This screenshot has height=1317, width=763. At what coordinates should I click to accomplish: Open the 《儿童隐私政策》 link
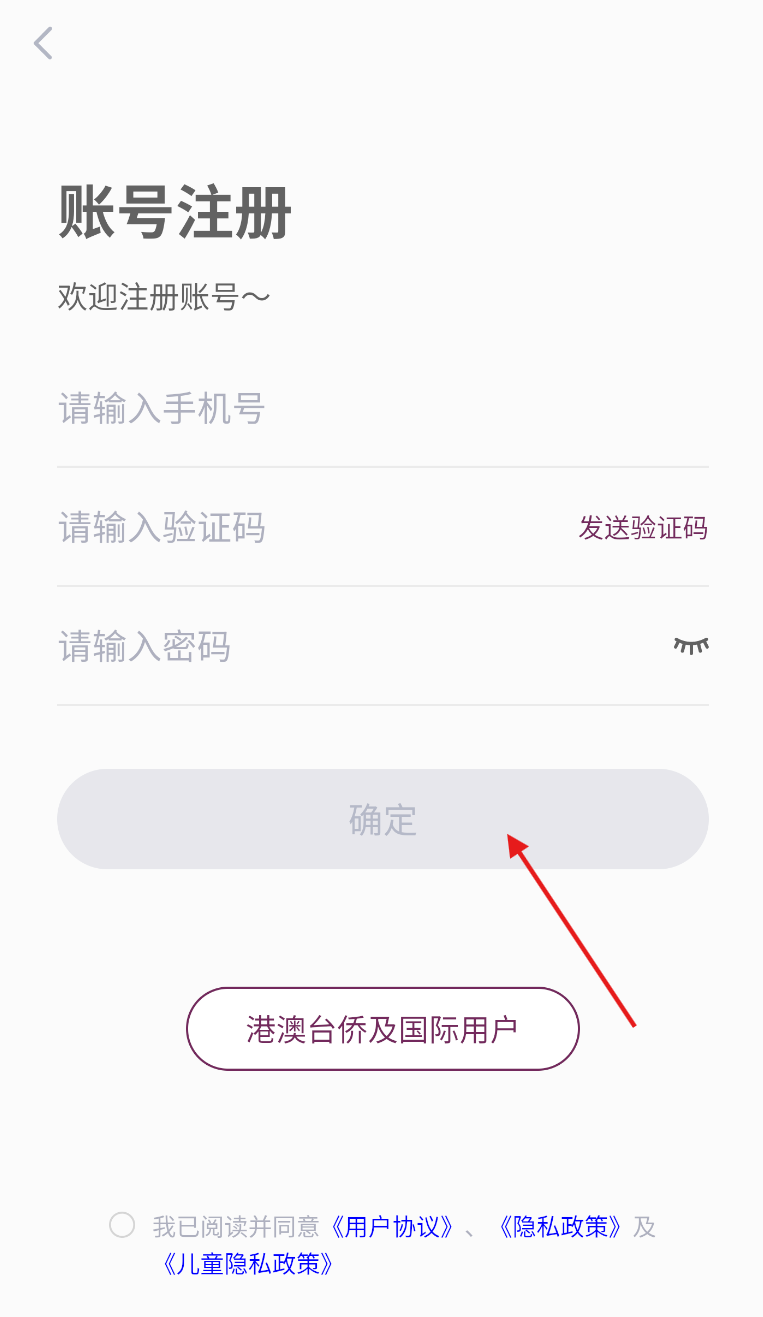(x=247, y=1263)
